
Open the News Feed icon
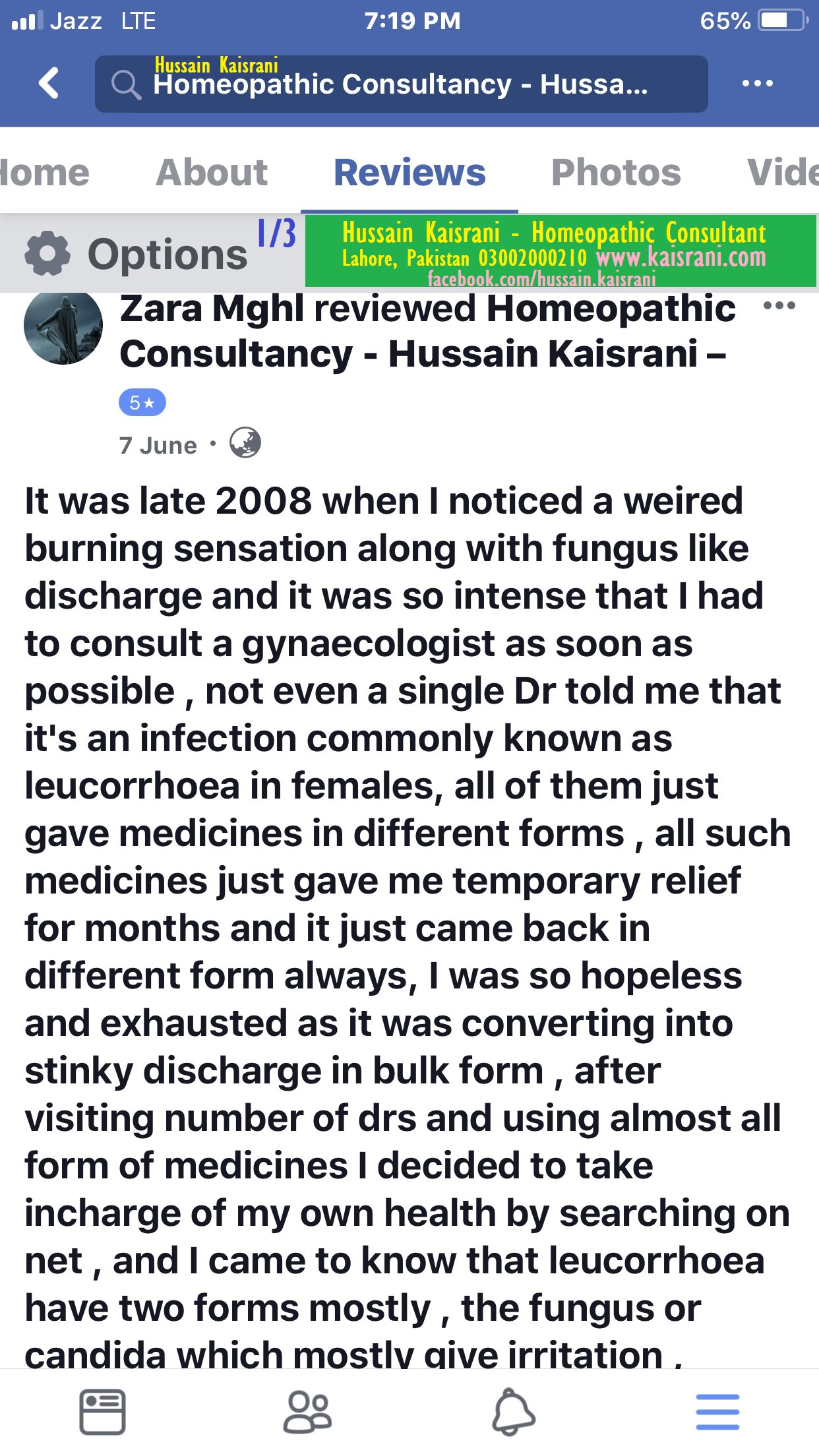click(102, 1412)
